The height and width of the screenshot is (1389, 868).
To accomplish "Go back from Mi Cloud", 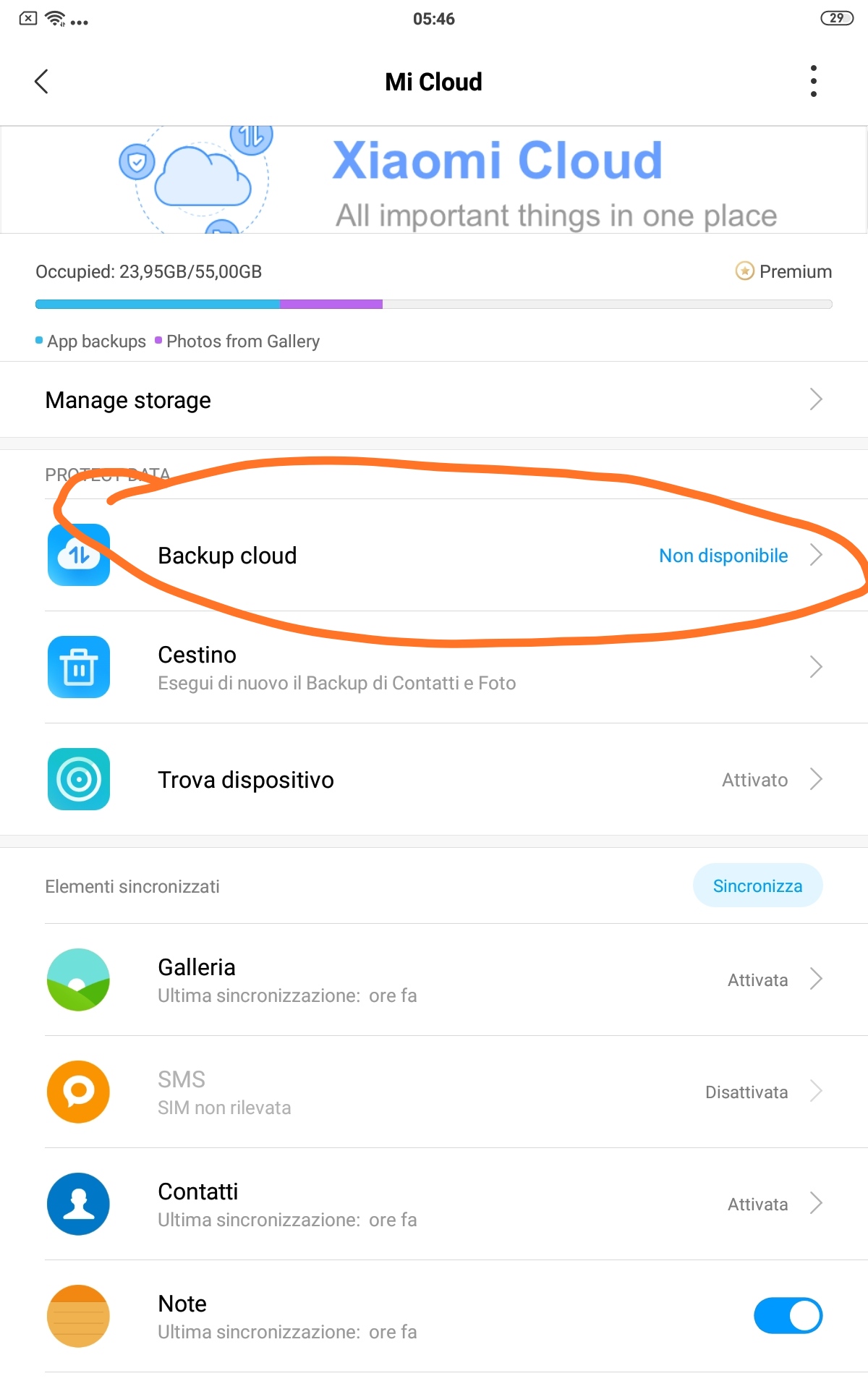I will (x=42, y=82).
